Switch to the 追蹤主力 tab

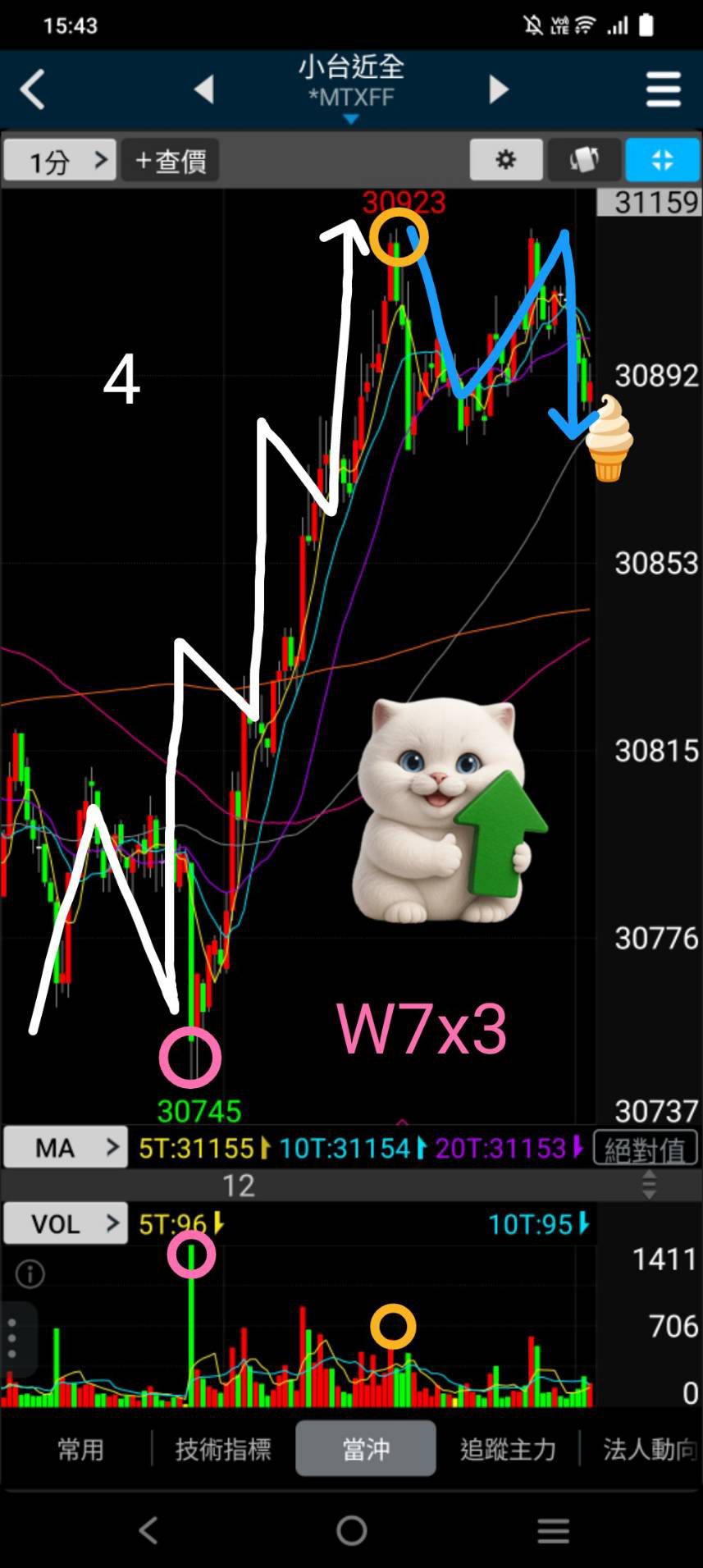coord(508,1450)
